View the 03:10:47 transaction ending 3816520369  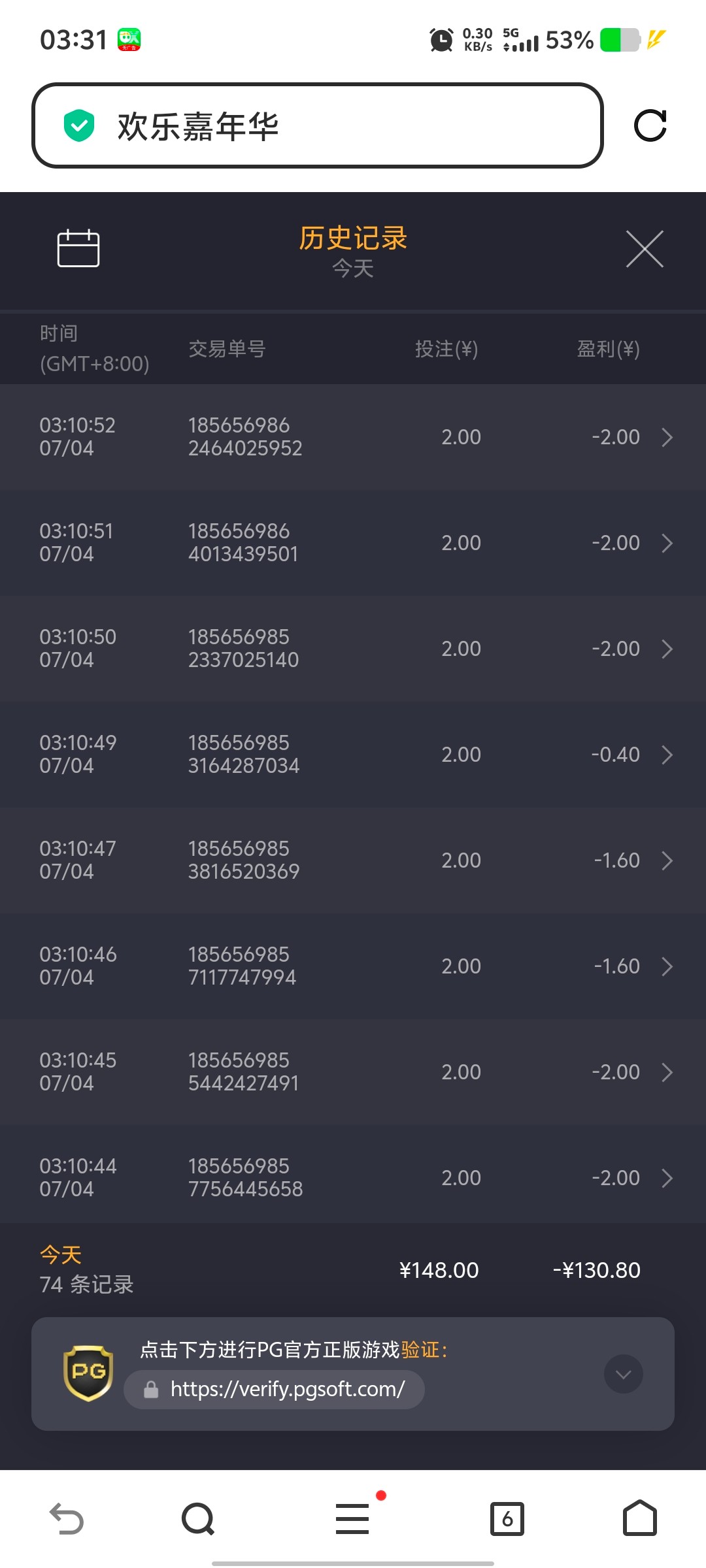point(353,860)
